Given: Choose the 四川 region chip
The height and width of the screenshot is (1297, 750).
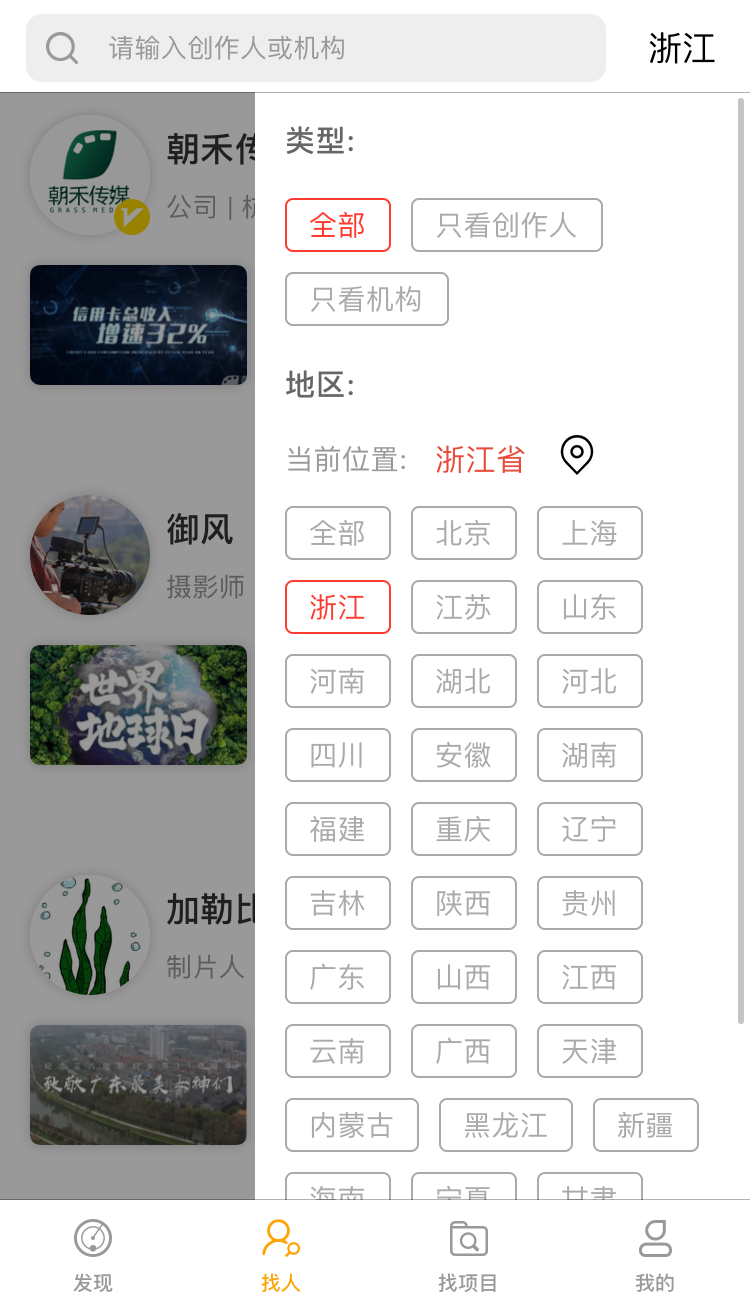Looking at the screenshot, I should tap(337, 755).
